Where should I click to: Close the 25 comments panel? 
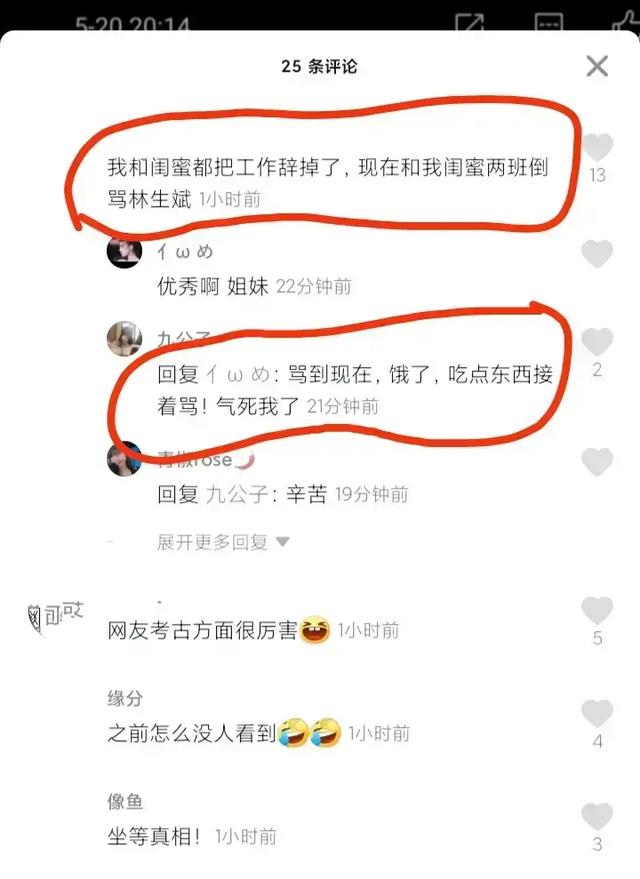pos(597,67)
